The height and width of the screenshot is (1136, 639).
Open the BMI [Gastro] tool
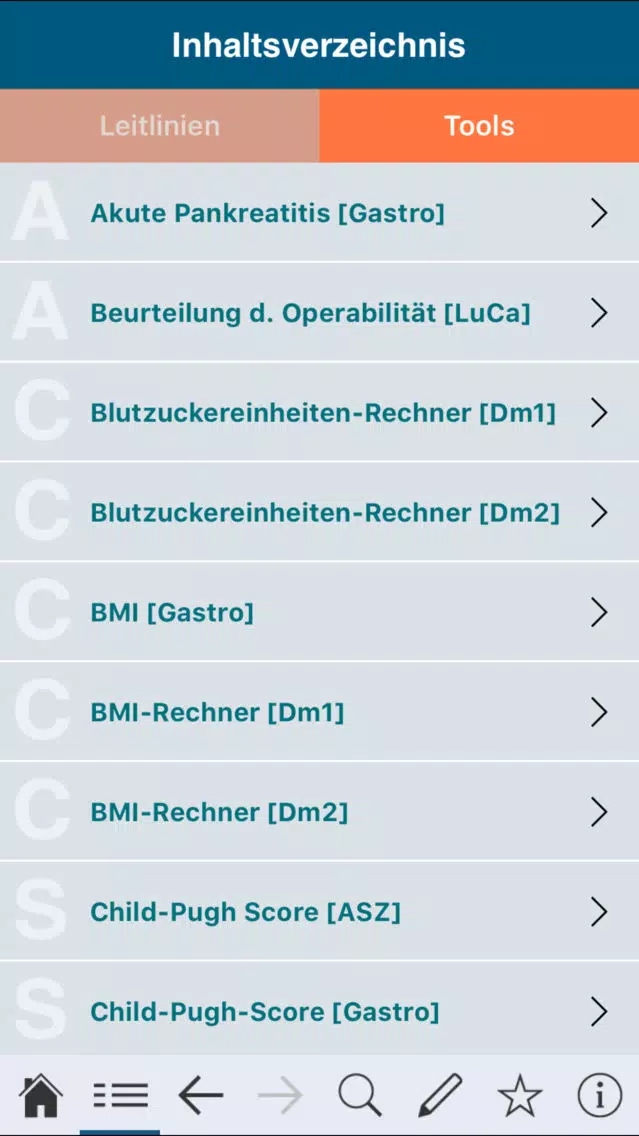pos(320,613)
